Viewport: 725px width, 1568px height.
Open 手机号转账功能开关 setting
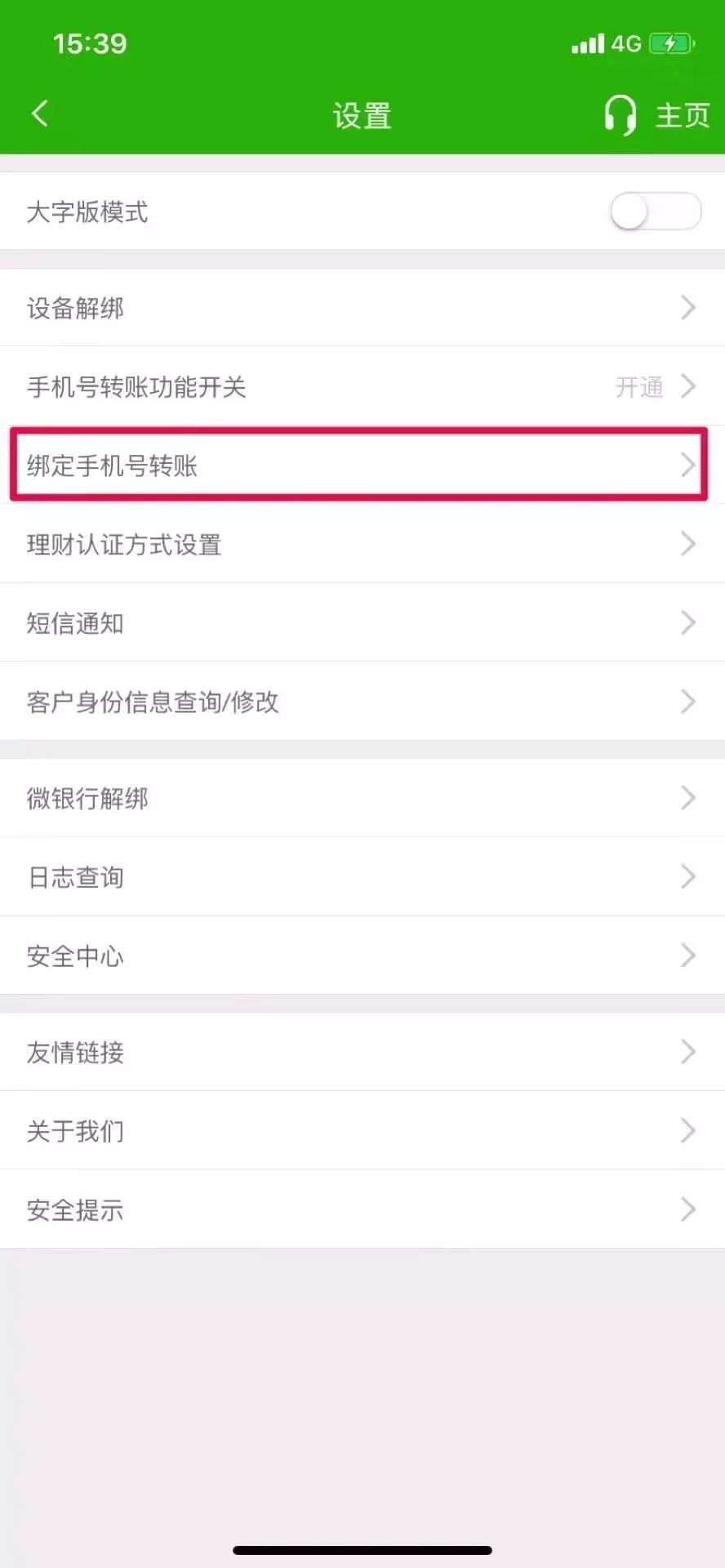pyautogui.click(x=362, y=386)
